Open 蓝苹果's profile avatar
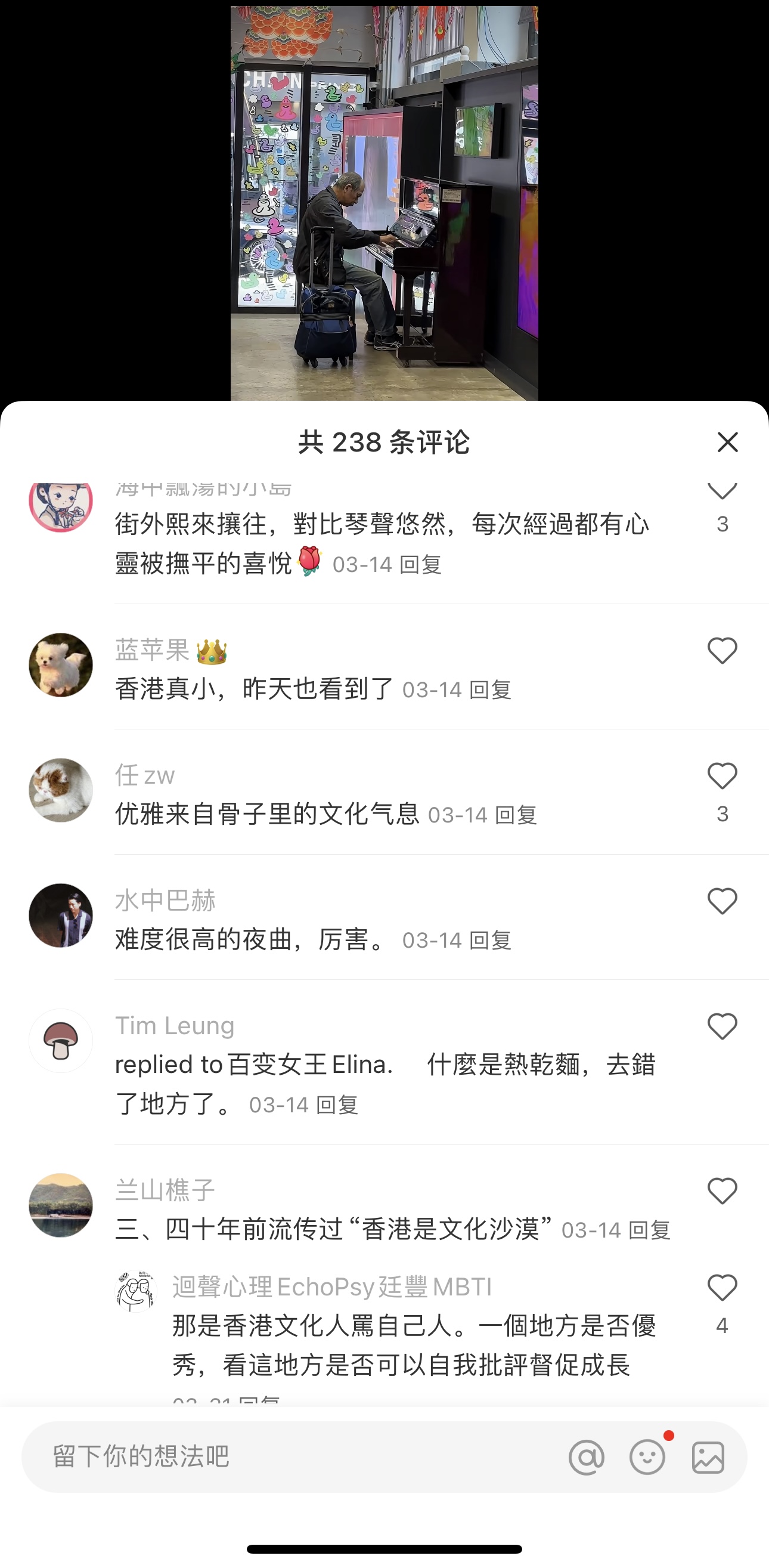 point(61,664)
